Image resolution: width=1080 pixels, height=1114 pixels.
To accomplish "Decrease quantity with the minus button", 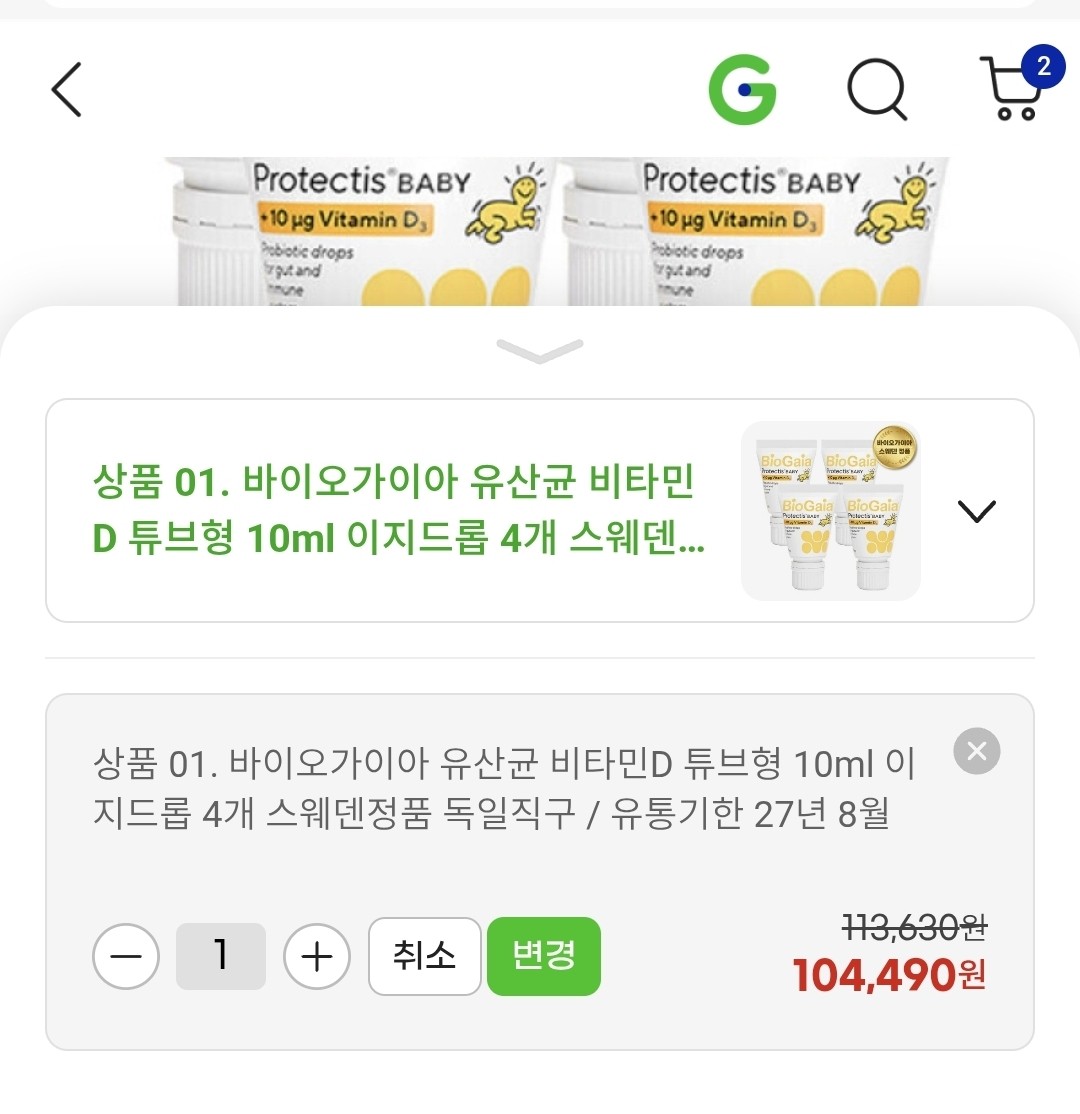I will click(126, 957).
